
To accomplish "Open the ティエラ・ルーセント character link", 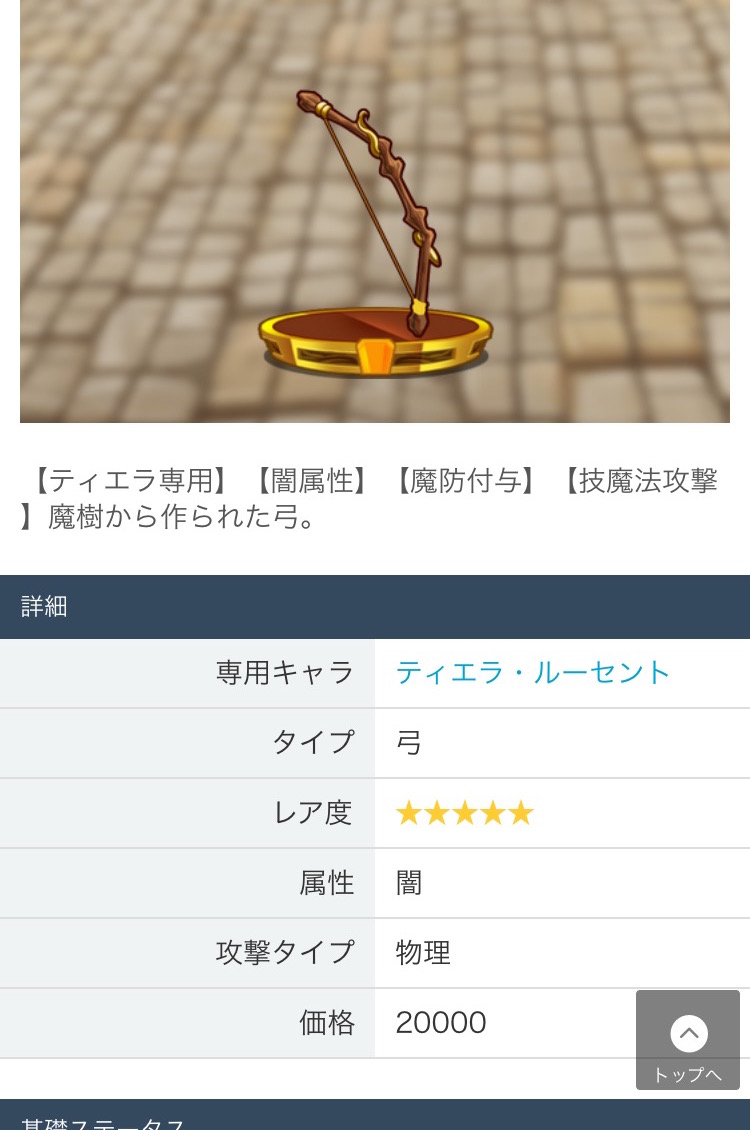I will [532, 673].
